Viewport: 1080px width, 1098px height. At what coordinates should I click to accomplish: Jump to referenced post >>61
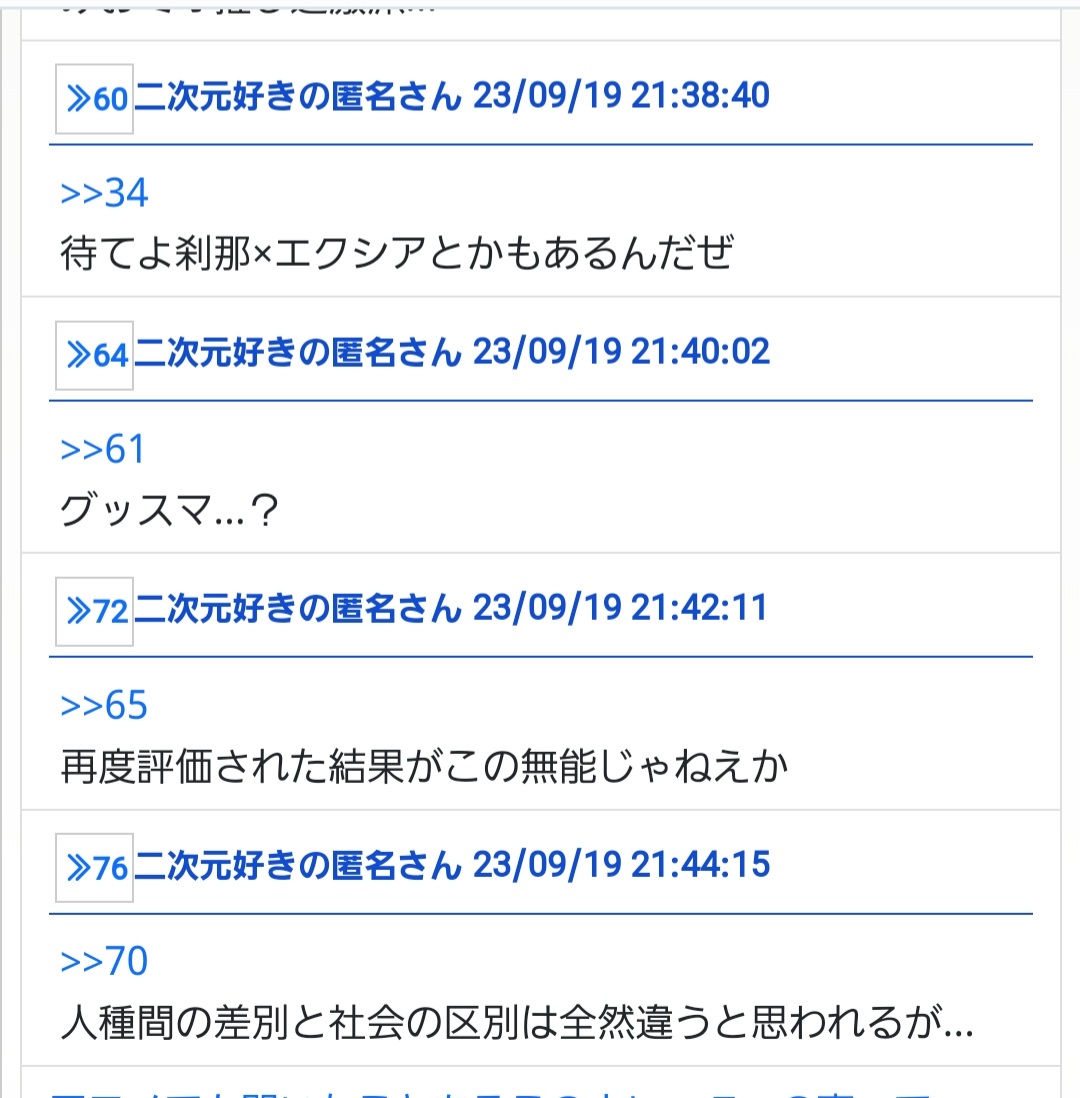(103, 449)
